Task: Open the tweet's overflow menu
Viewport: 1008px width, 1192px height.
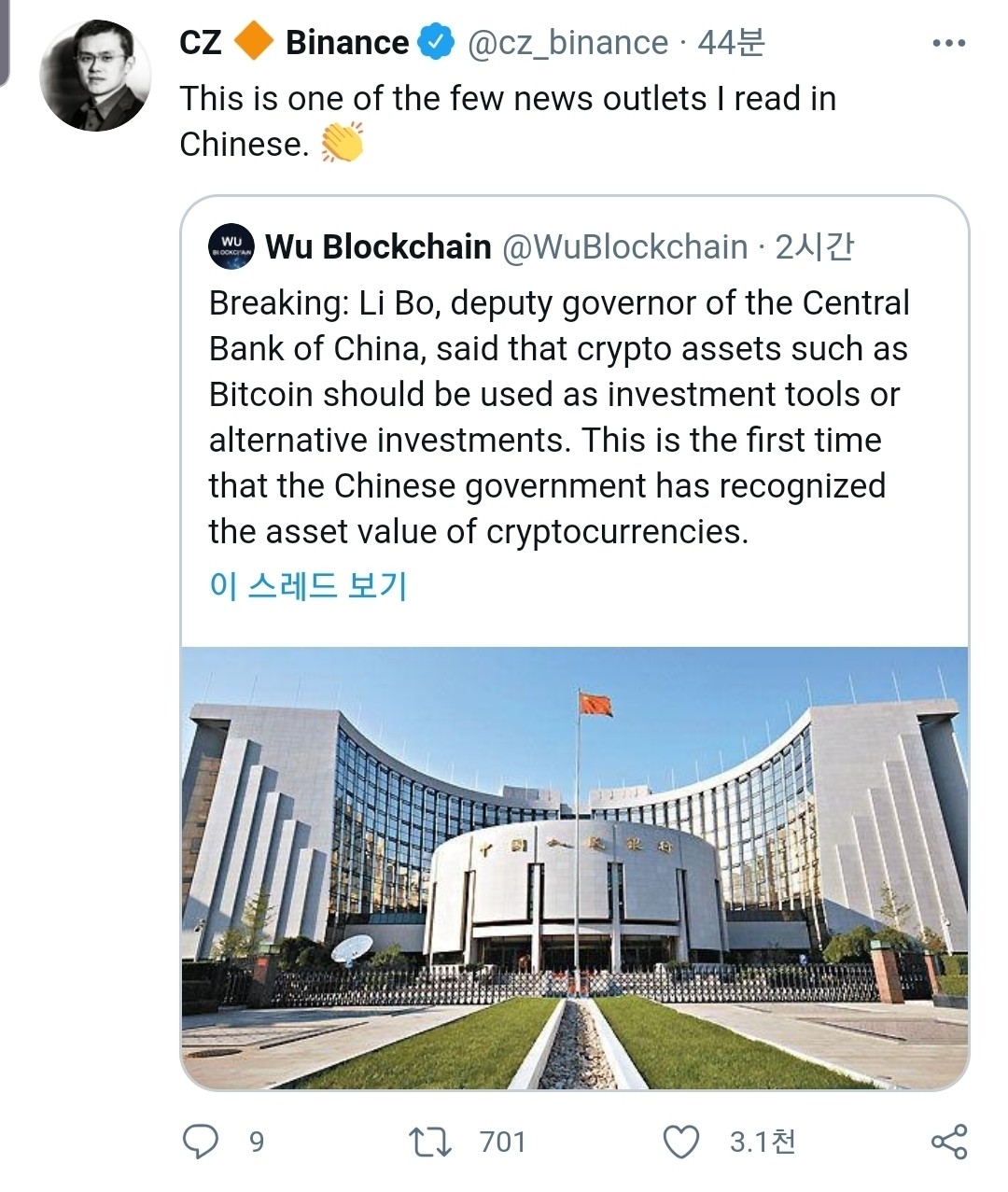Action: tap(948, 43)
